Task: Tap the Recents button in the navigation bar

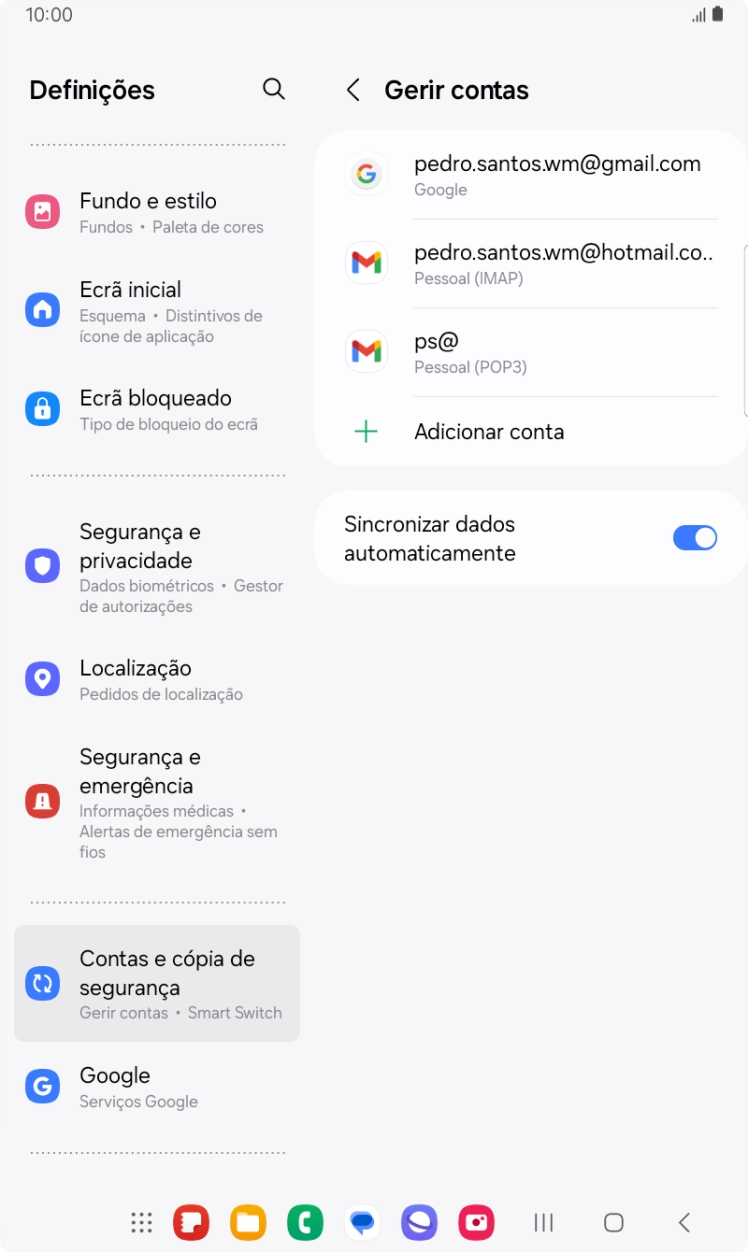Action: click(x=543, y=1222)
